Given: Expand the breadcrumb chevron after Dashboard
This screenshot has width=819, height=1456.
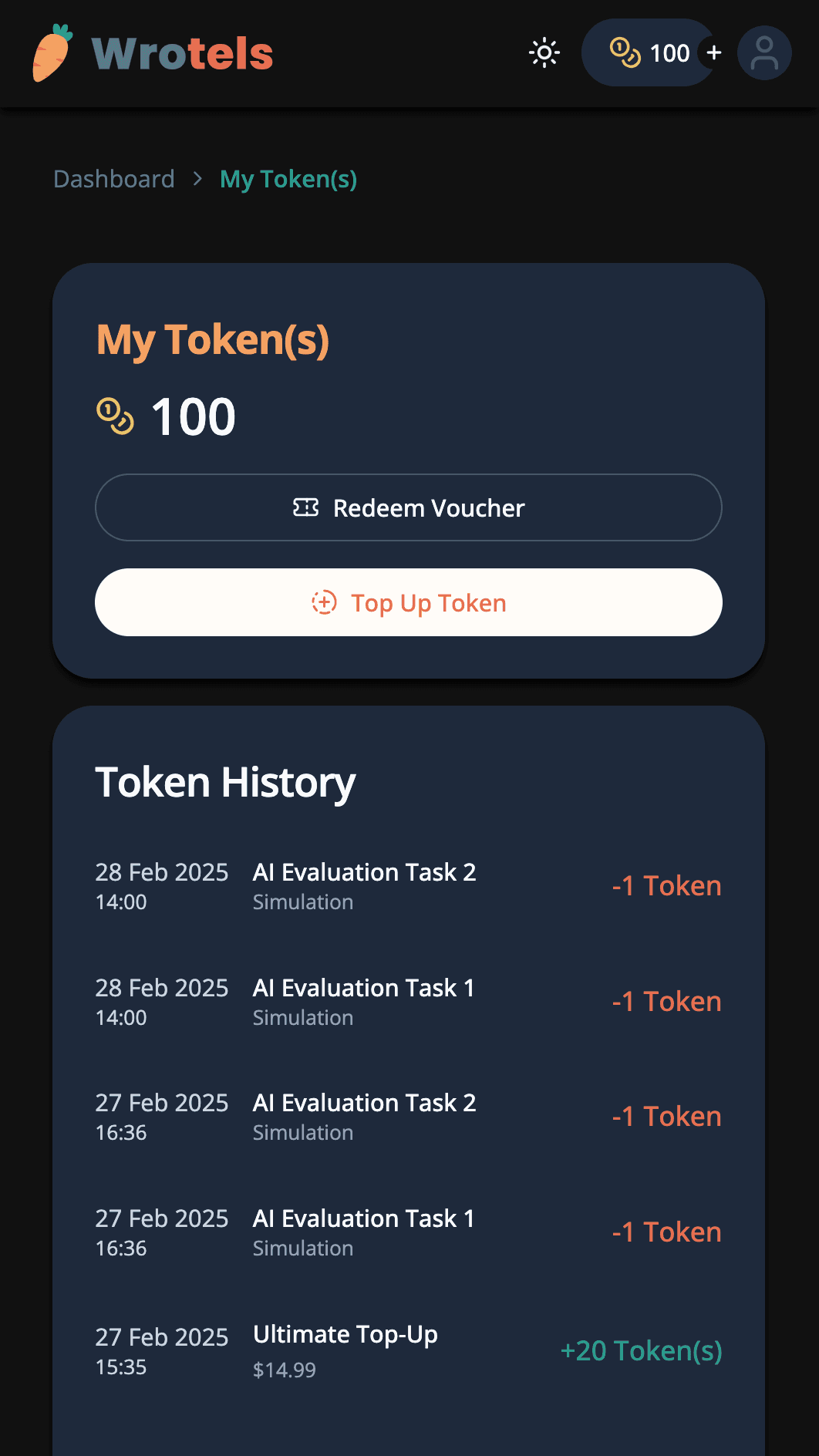Looking at the screenshot, I should coord(197,178).
